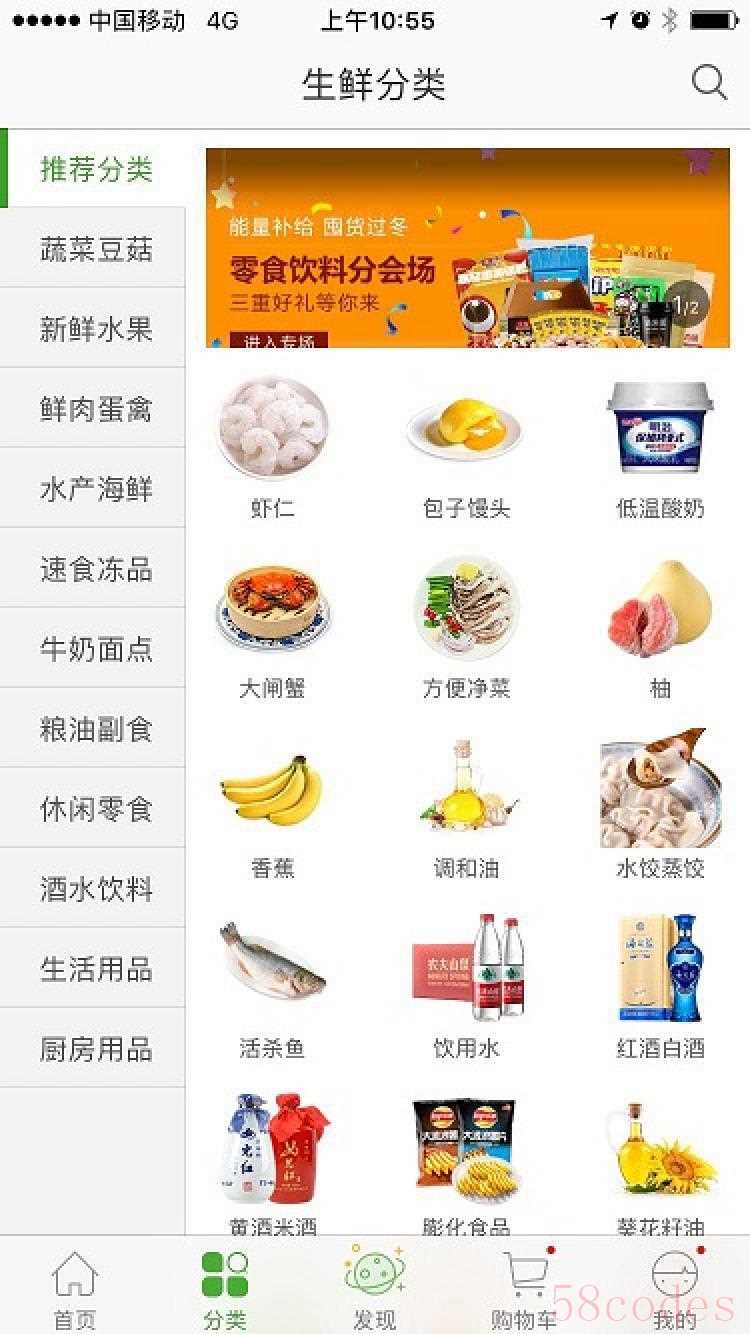
Task: Select the 新鲜水果 category
Action: point(96,329)
